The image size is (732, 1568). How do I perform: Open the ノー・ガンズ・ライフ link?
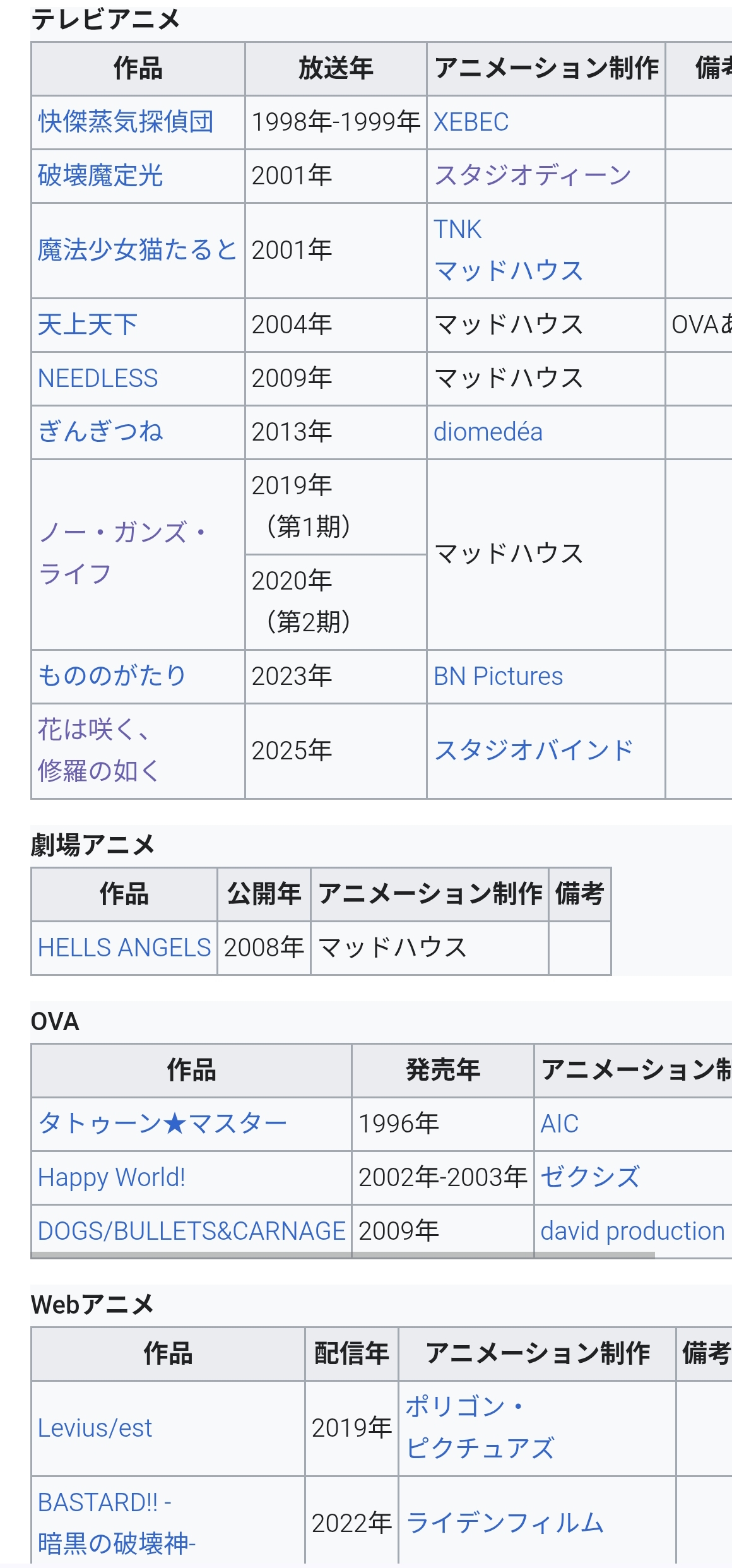click(122, 553)
